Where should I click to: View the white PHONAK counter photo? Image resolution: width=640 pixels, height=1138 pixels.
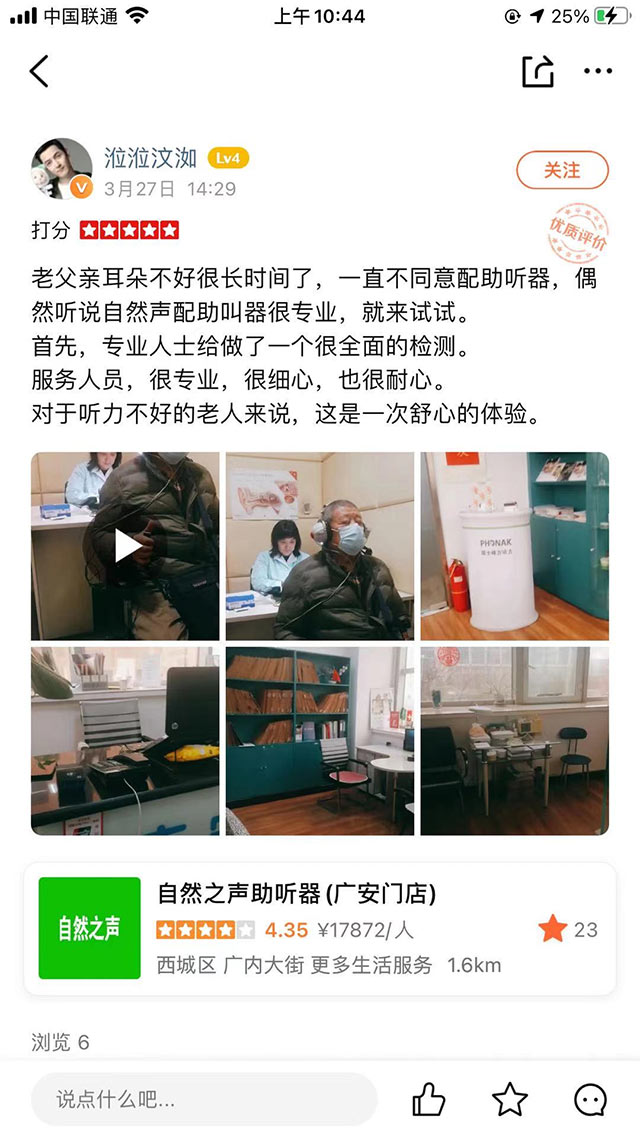point(514,546)
